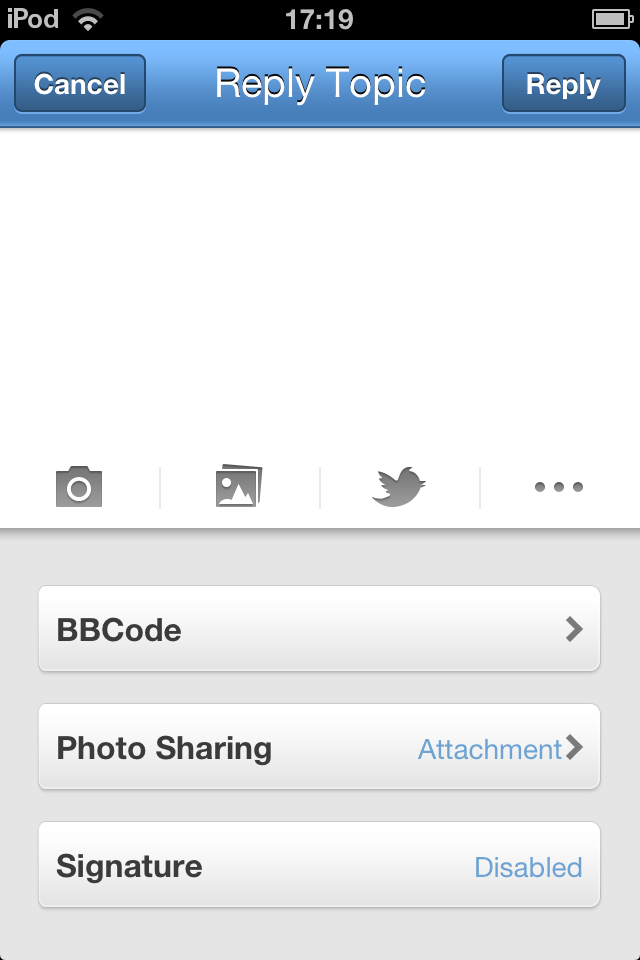Submit with the Reply button
The width and height of the screenshot is (640, 960).
(x=563, y=84)
